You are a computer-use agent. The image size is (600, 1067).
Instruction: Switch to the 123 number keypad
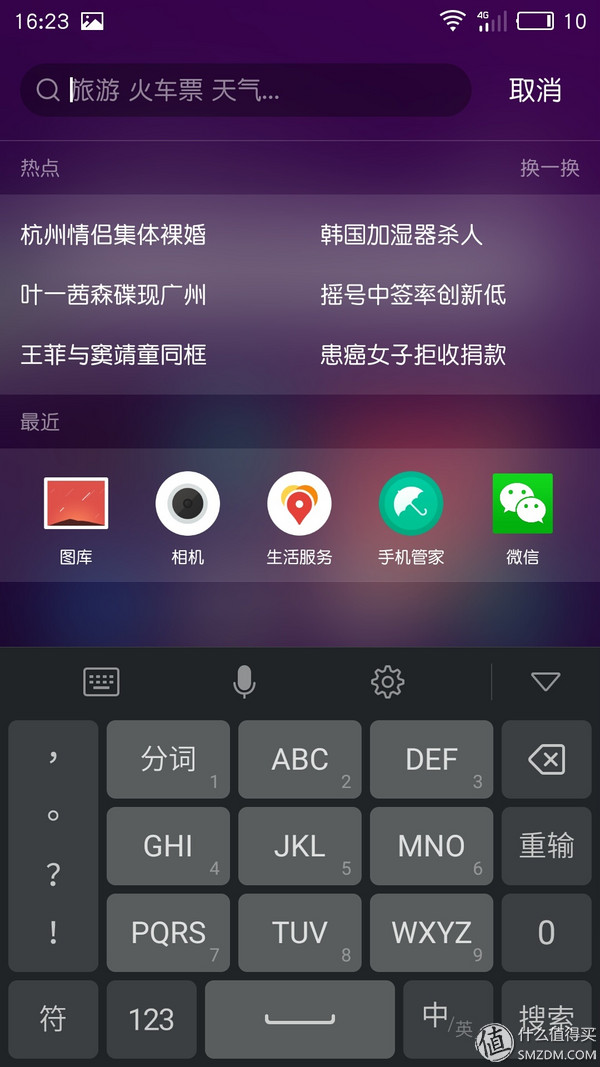(152, 1019)
